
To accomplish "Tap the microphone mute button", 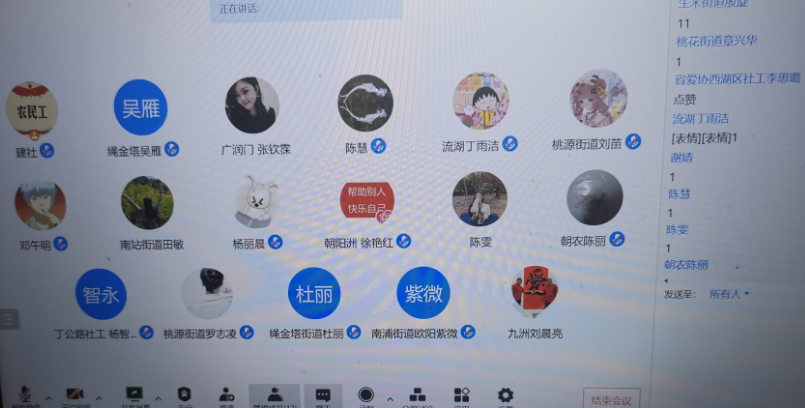I will [23, 395].
